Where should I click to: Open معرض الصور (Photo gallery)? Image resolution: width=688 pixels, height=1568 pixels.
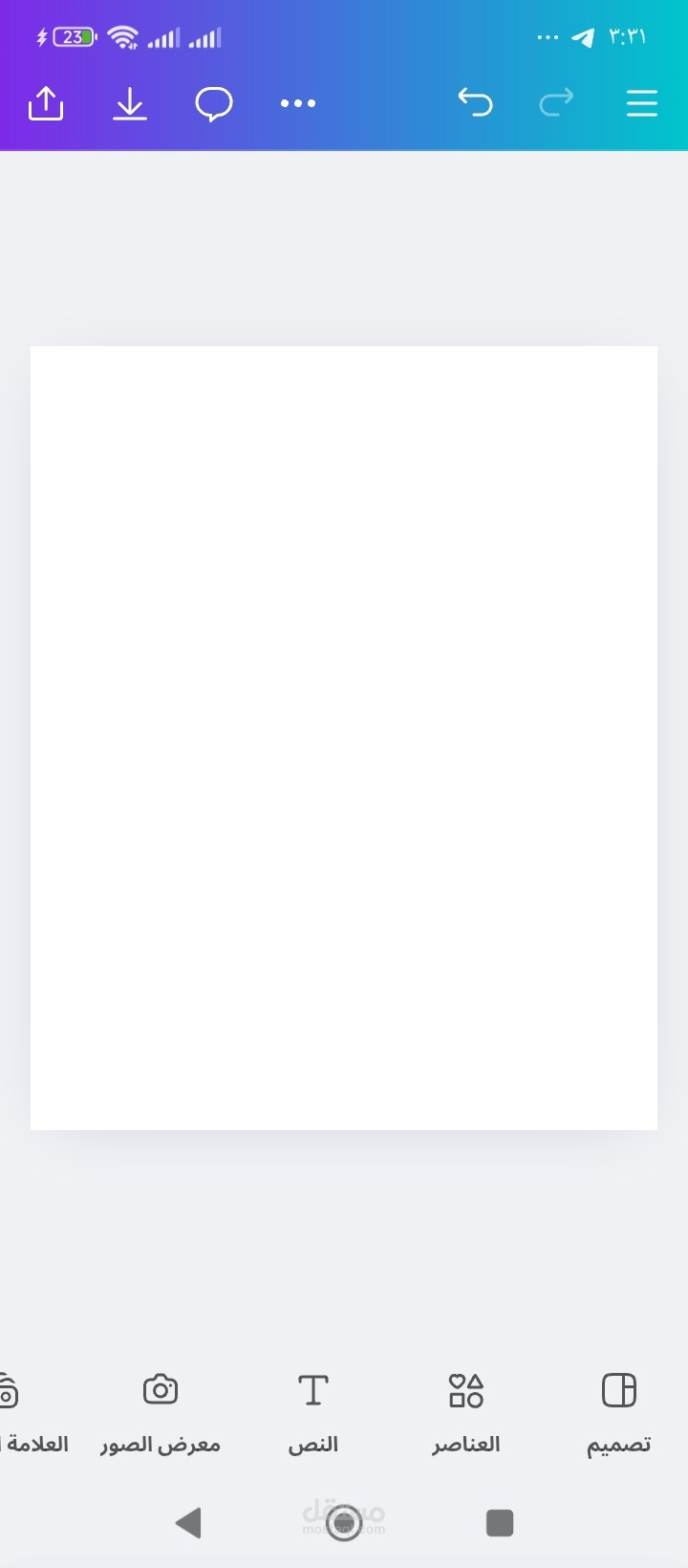click(x=161, y=1410)
